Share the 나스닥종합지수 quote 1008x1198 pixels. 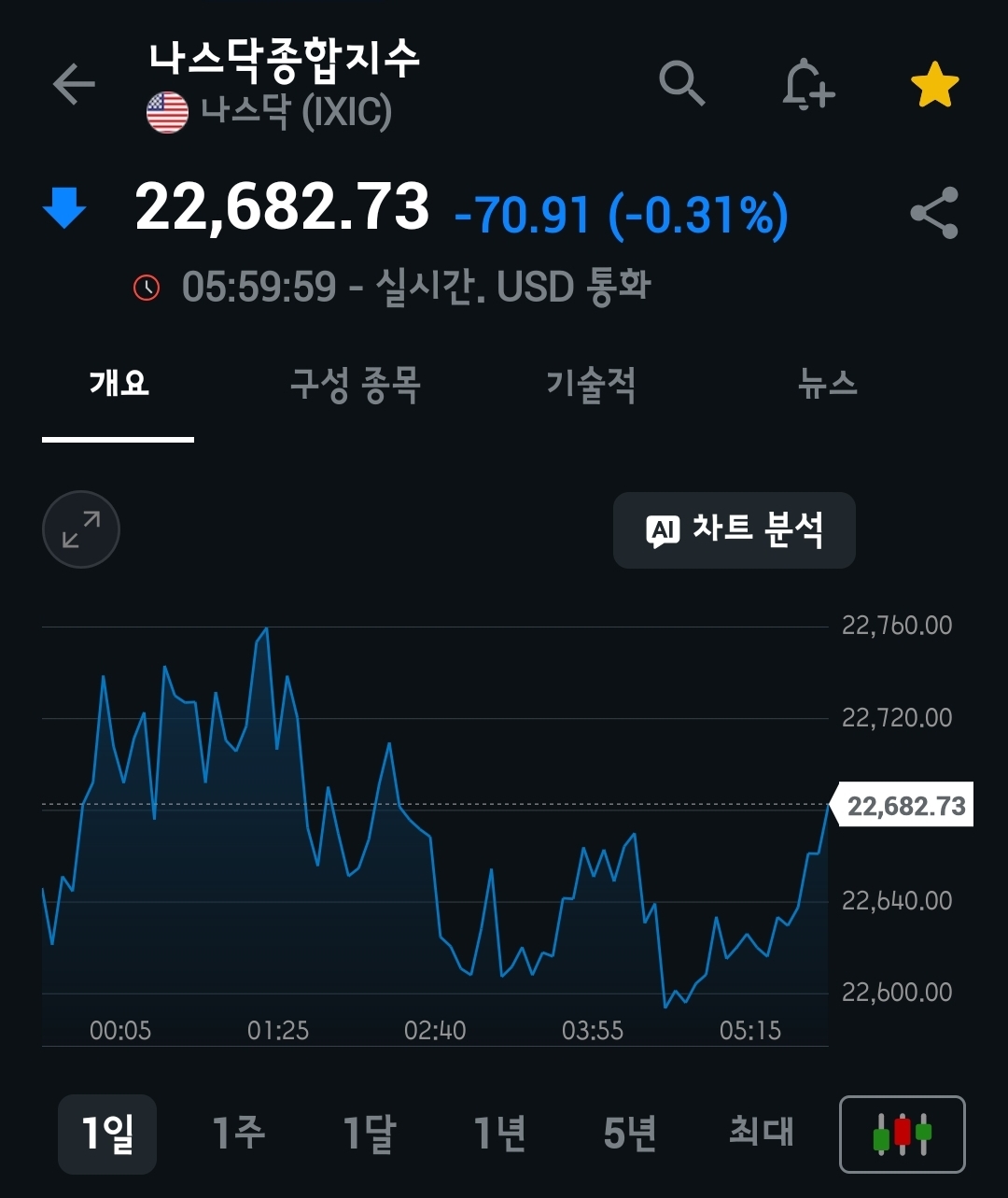pyautogui.click(x=934, y=213)
